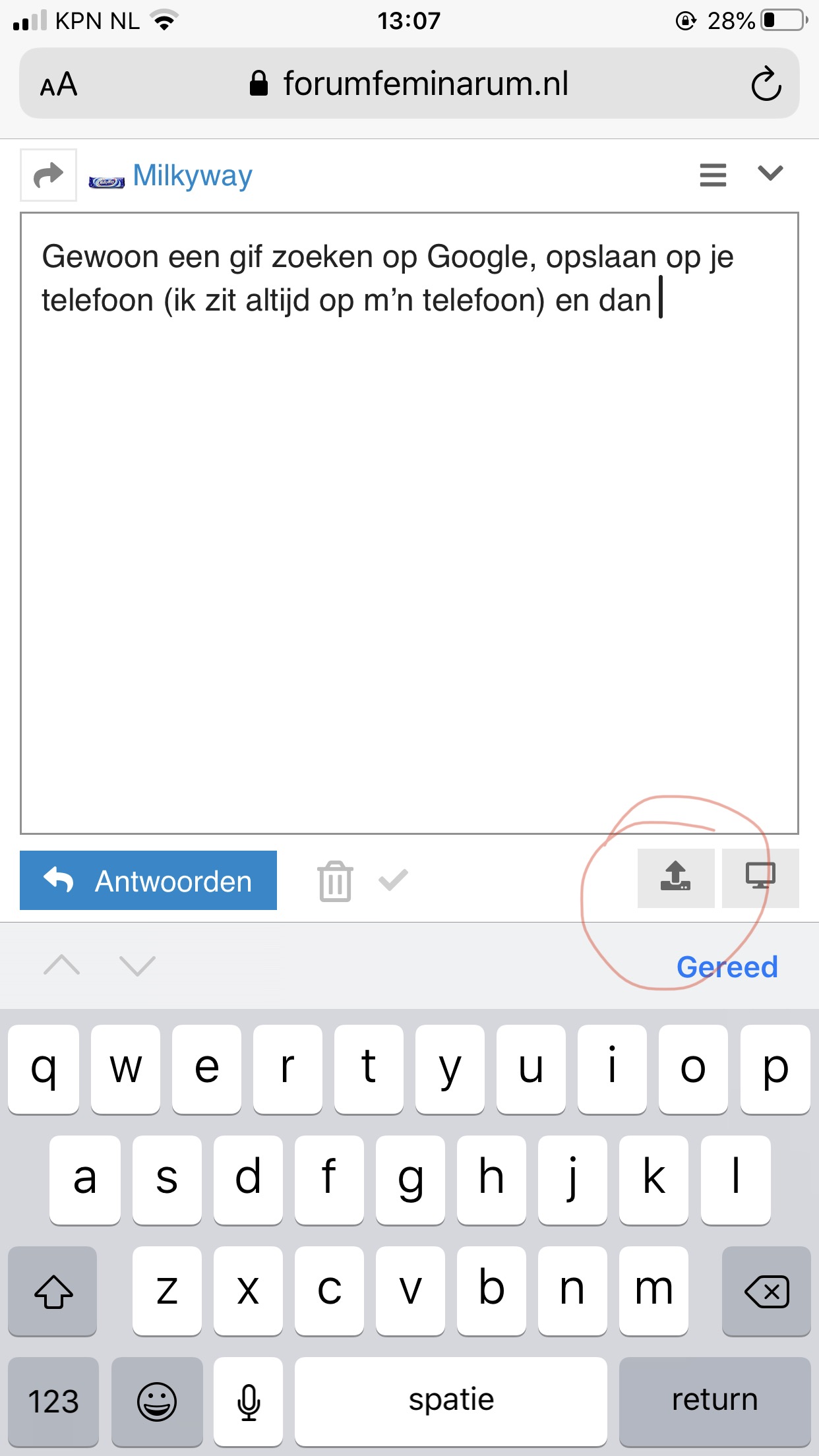Tap the forumfeminarum.nl address bar
This screenshot has width=819, height=1456.
[409, 84]
